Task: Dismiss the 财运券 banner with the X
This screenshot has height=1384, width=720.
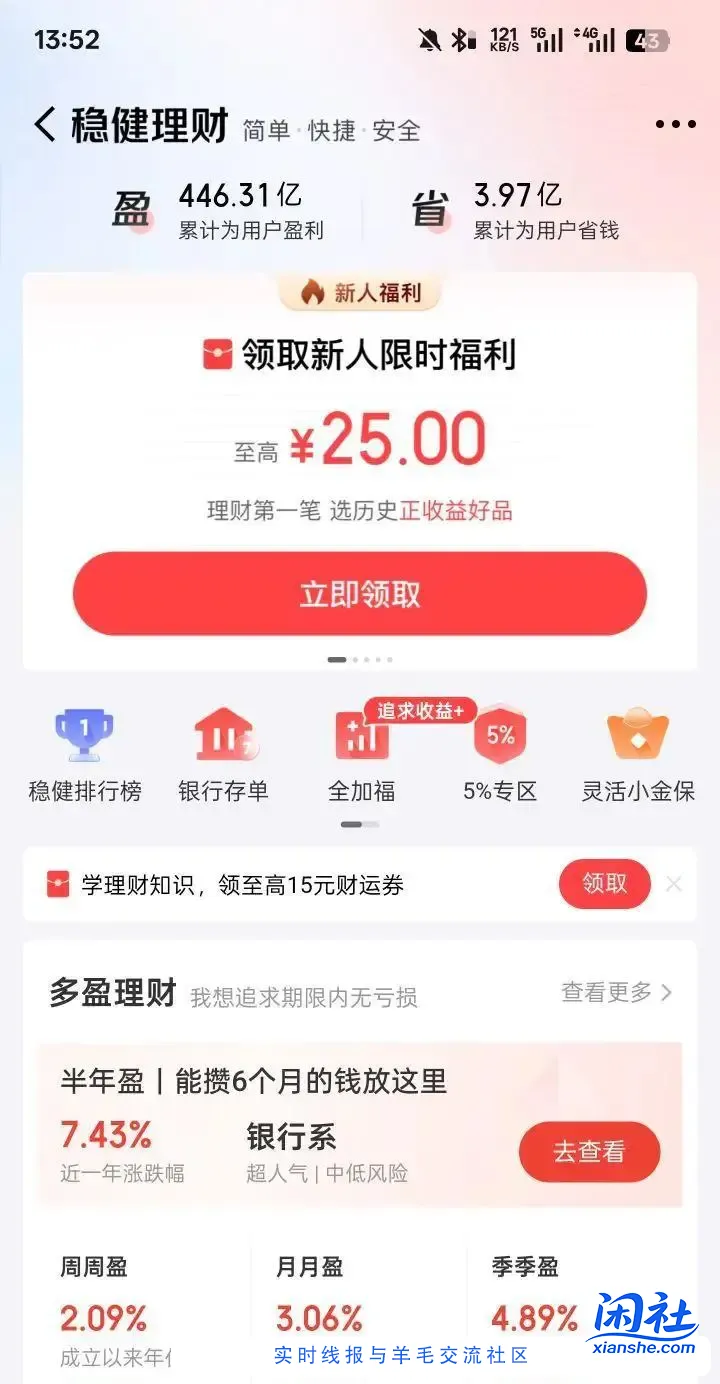Action: click(x=675, y=884)
